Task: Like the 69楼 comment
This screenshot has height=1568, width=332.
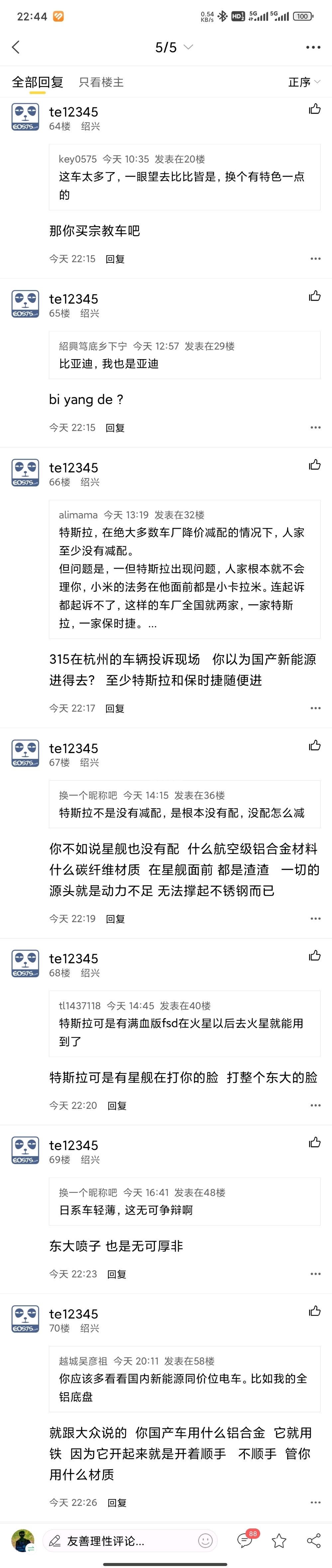Action: 314,1142
